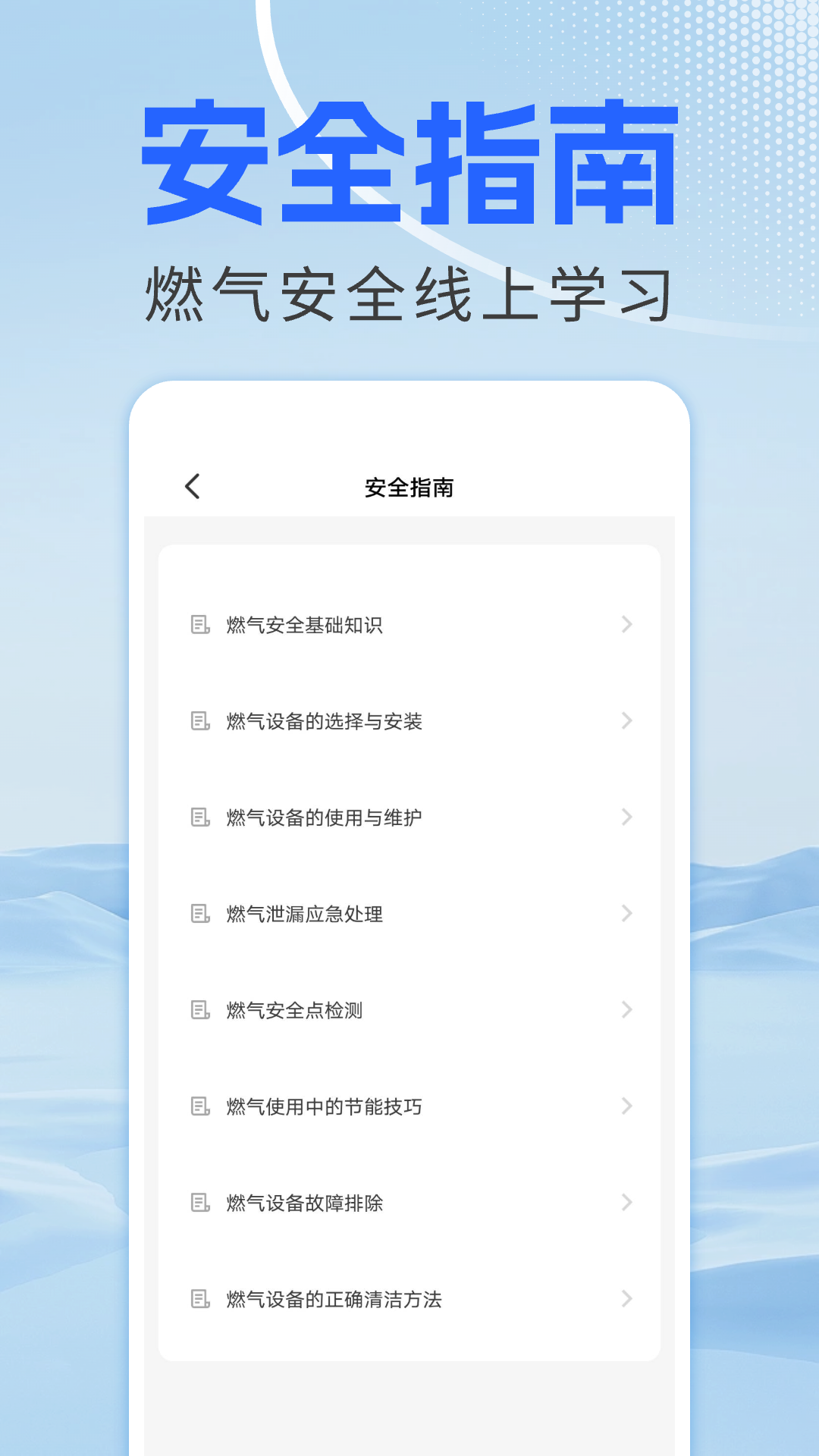Click the document icon beside 燃气设备的使用与维护

tap(201, 817)
